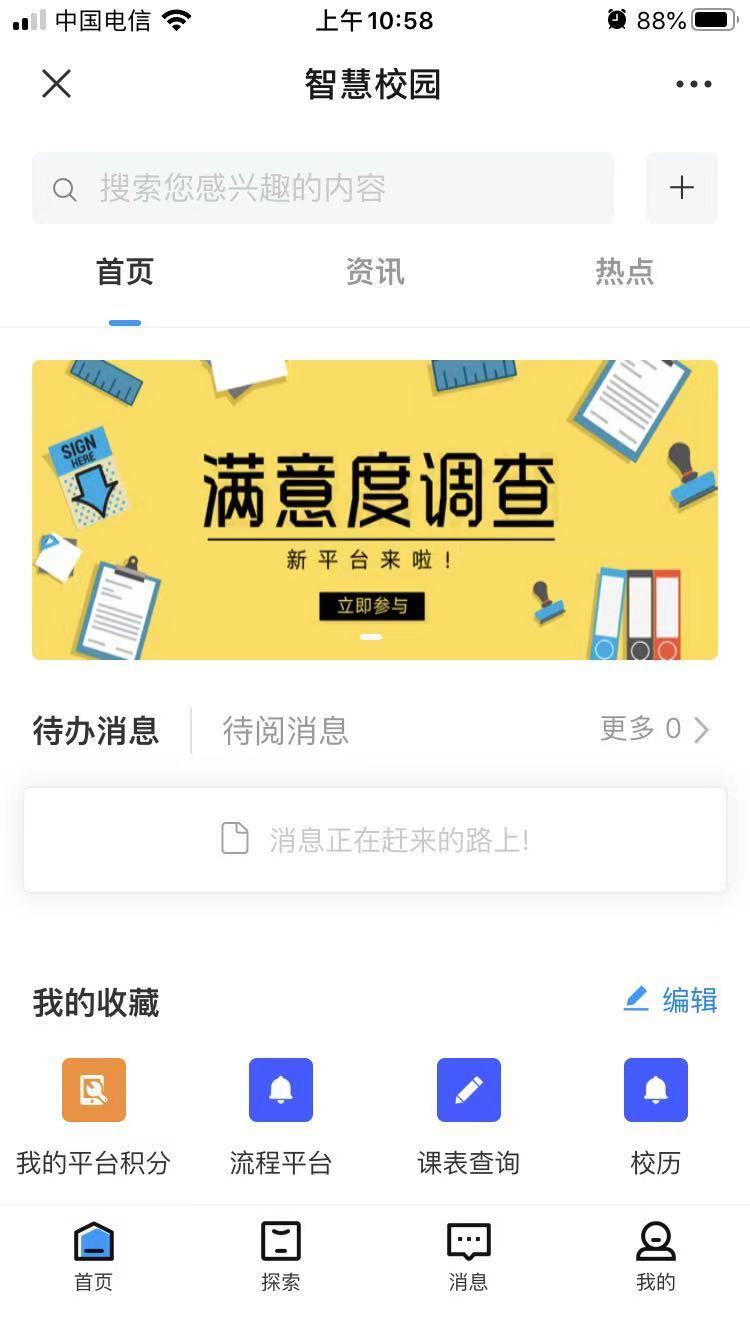
Task: Close the 智慧校园 page
Action: tap(57, 84)
